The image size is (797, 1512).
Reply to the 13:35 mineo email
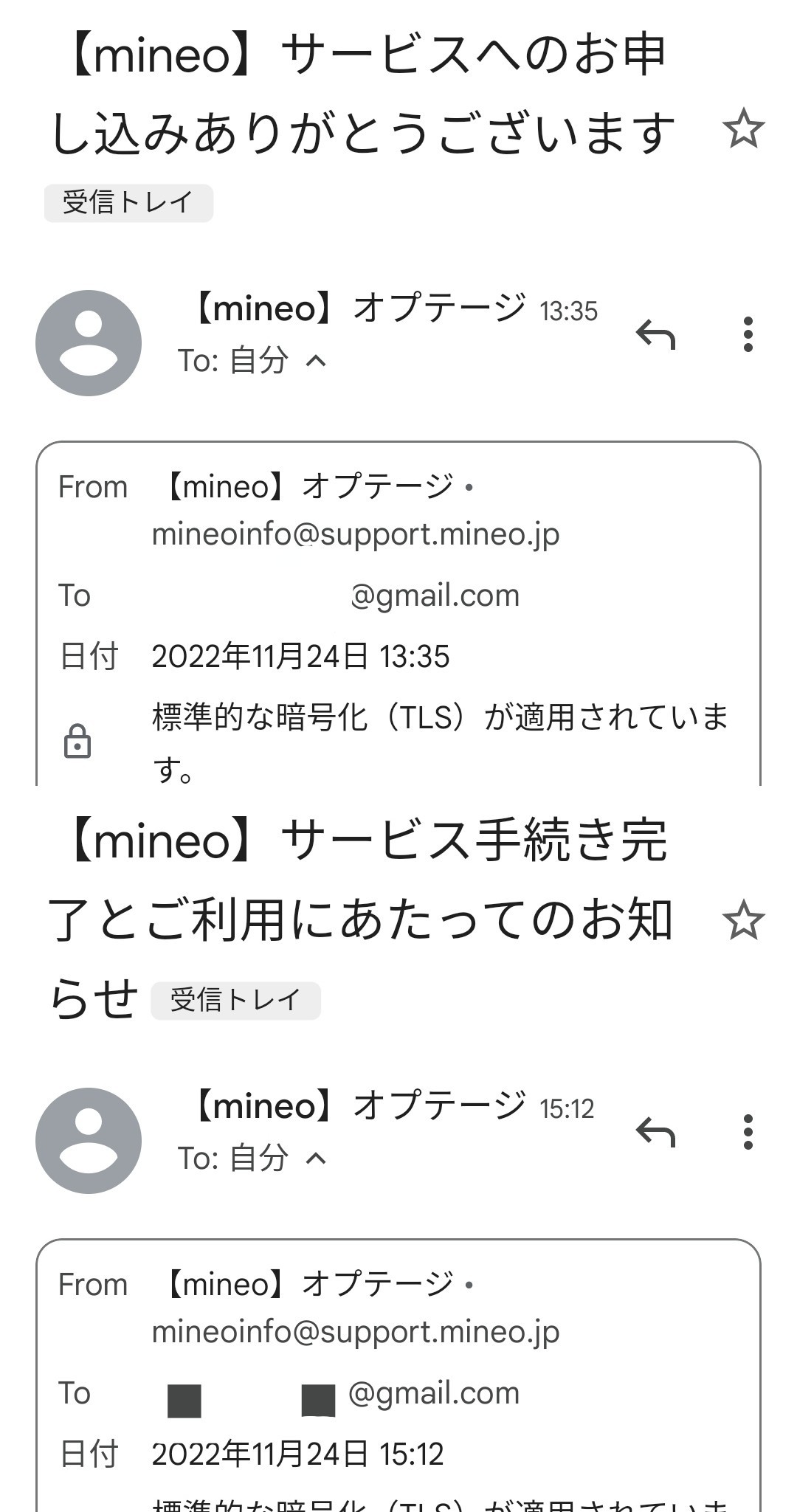(655, 334)
